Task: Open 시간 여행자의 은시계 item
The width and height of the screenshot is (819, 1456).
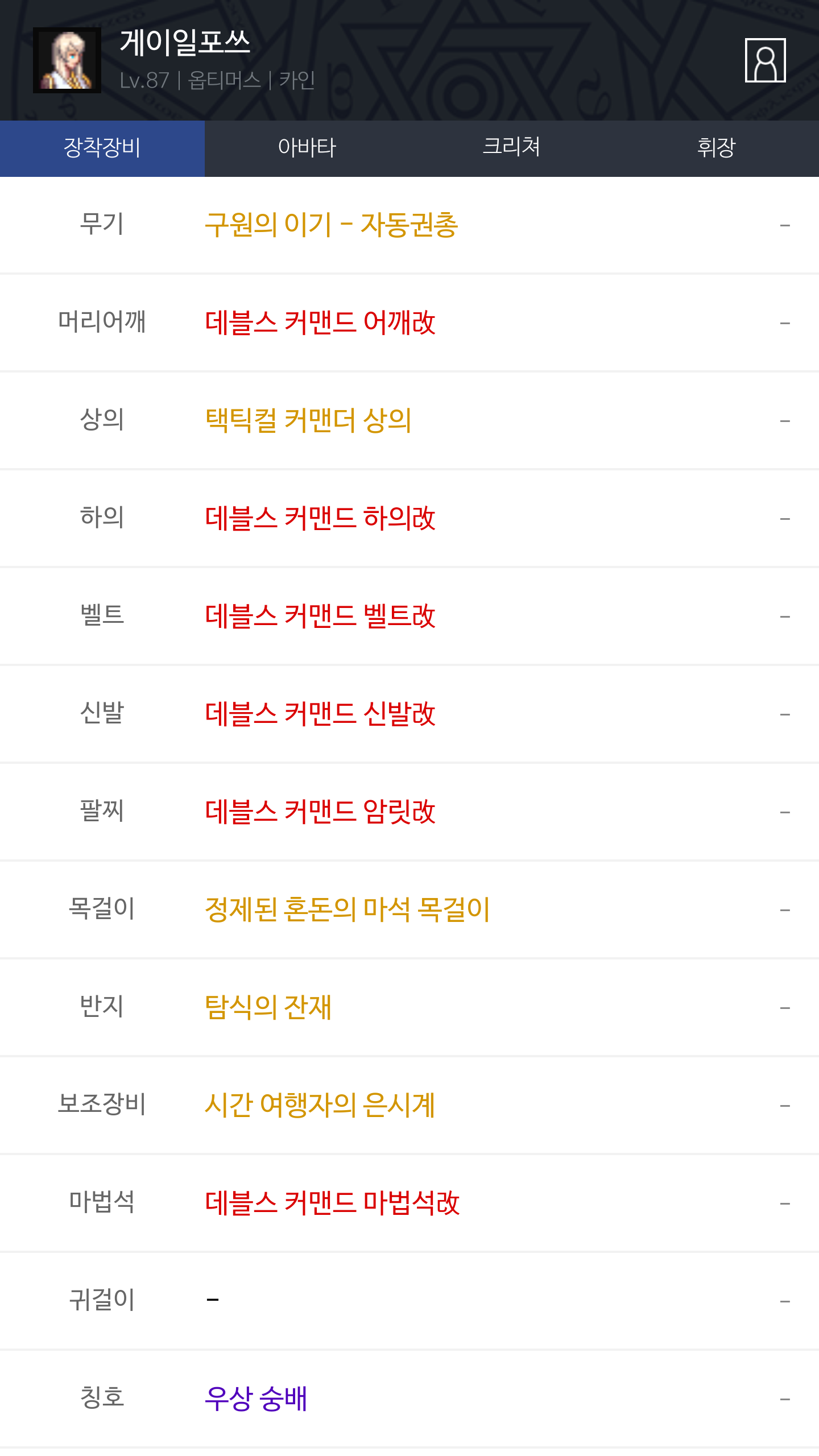Action: [x=320, y=1105]
